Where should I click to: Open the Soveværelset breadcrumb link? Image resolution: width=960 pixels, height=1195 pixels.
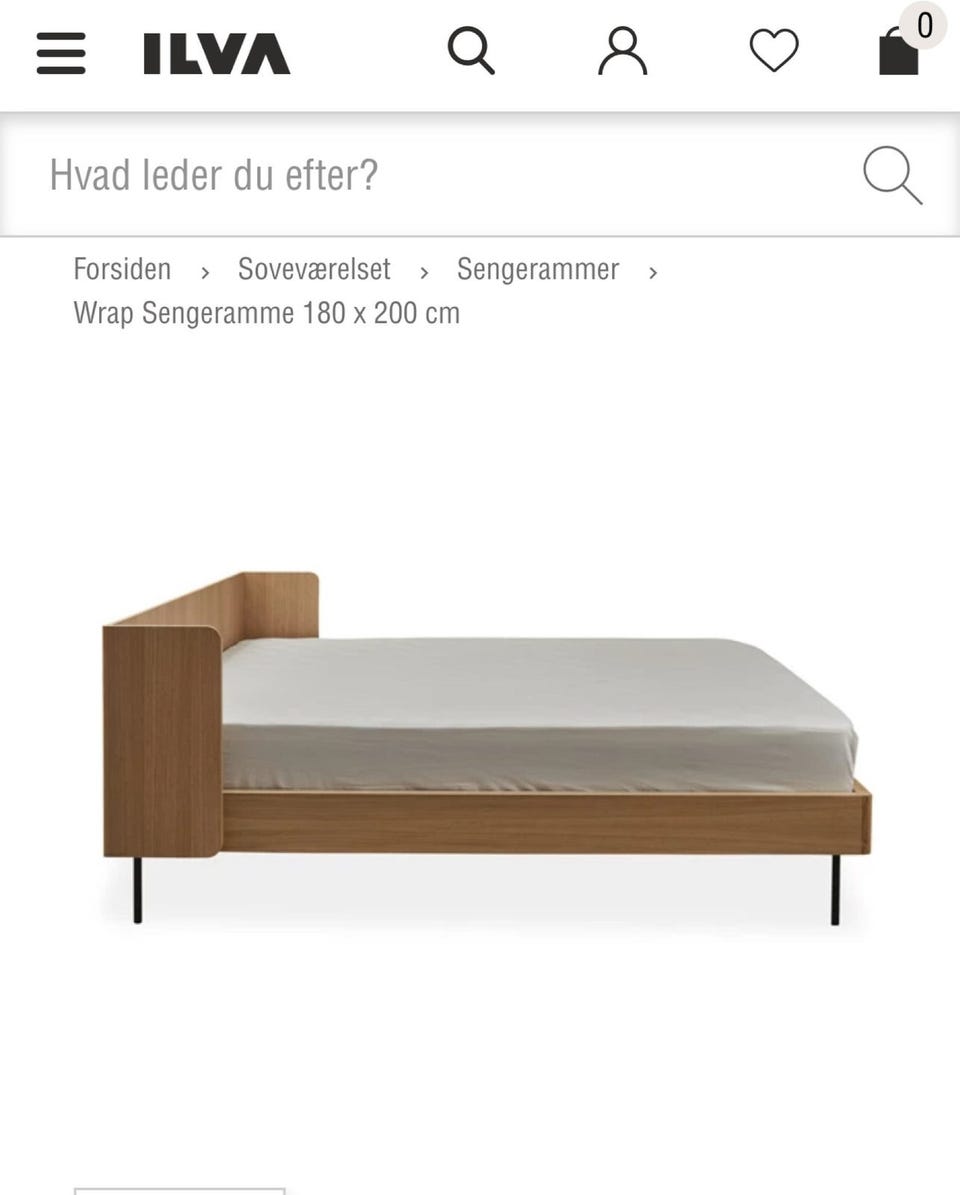313,269
